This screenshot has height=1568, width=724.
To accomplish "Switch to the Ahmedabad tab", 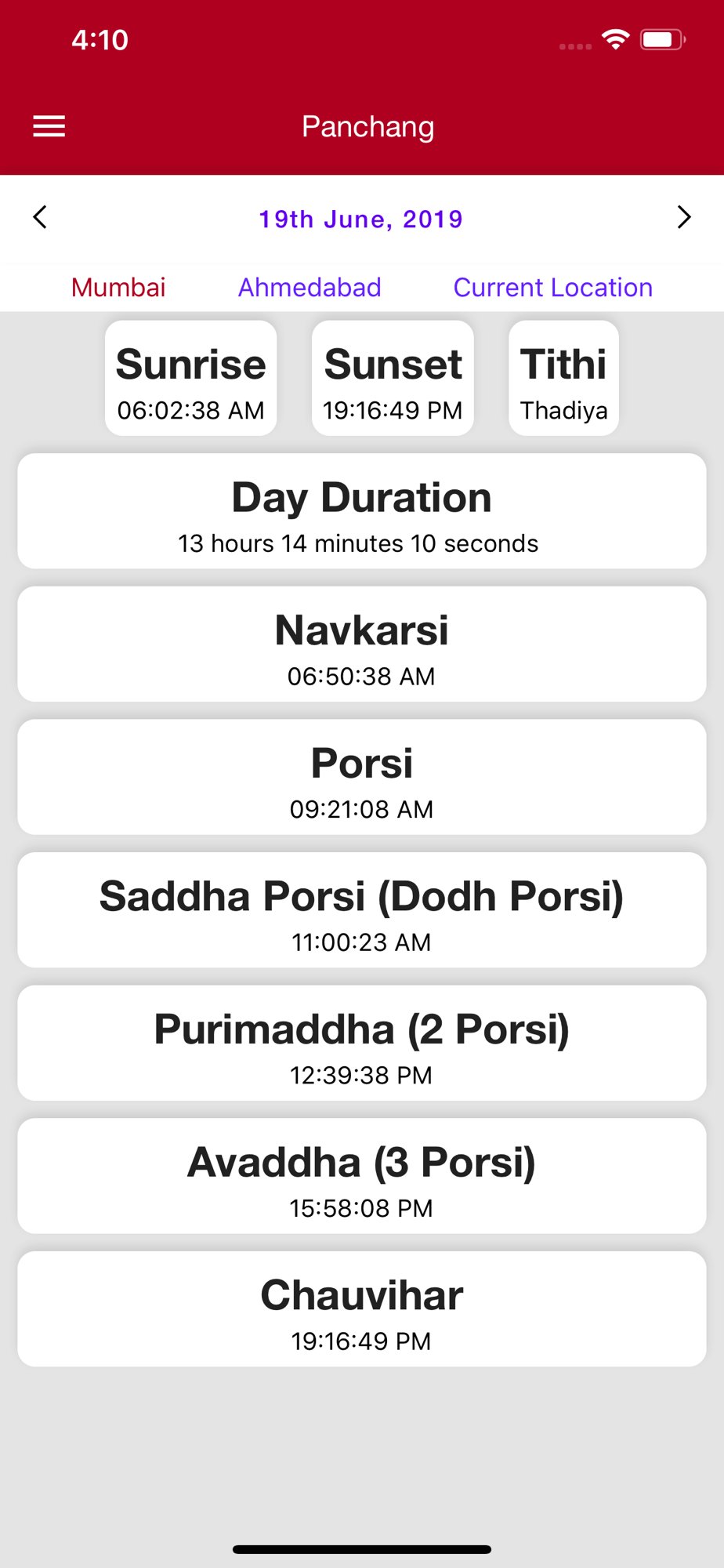I will click(x=310, y=288).
